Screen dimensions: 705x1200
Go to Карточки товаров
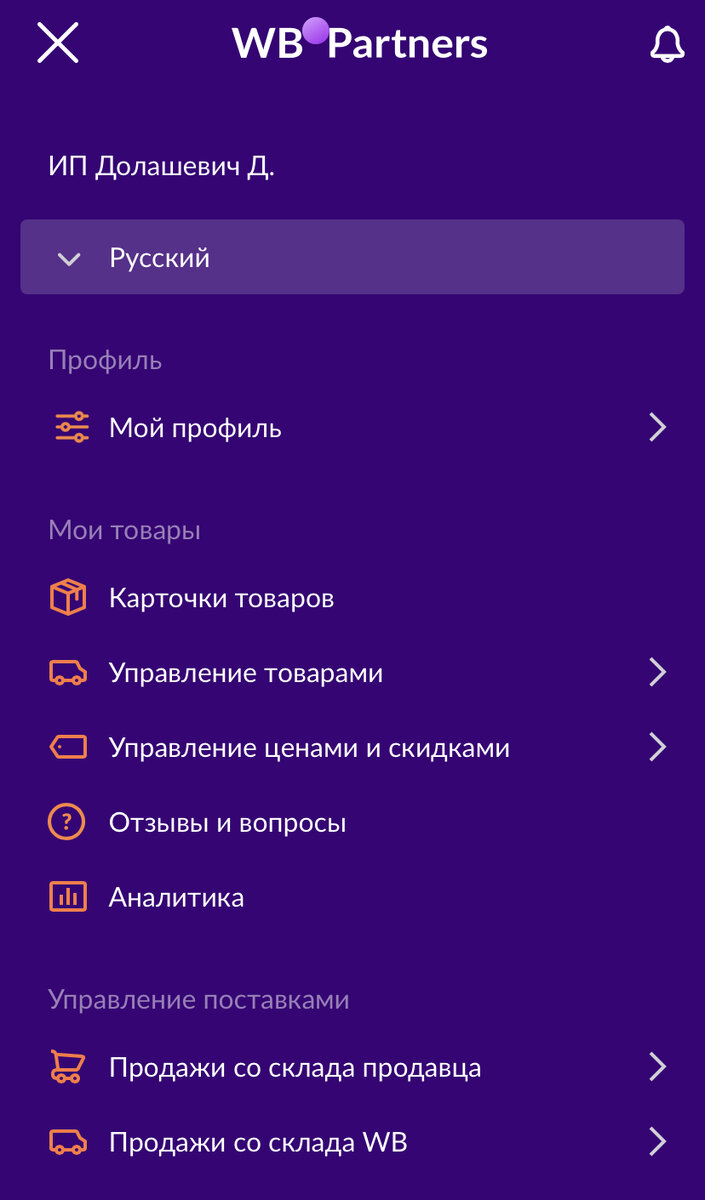[x=221, y=599]
